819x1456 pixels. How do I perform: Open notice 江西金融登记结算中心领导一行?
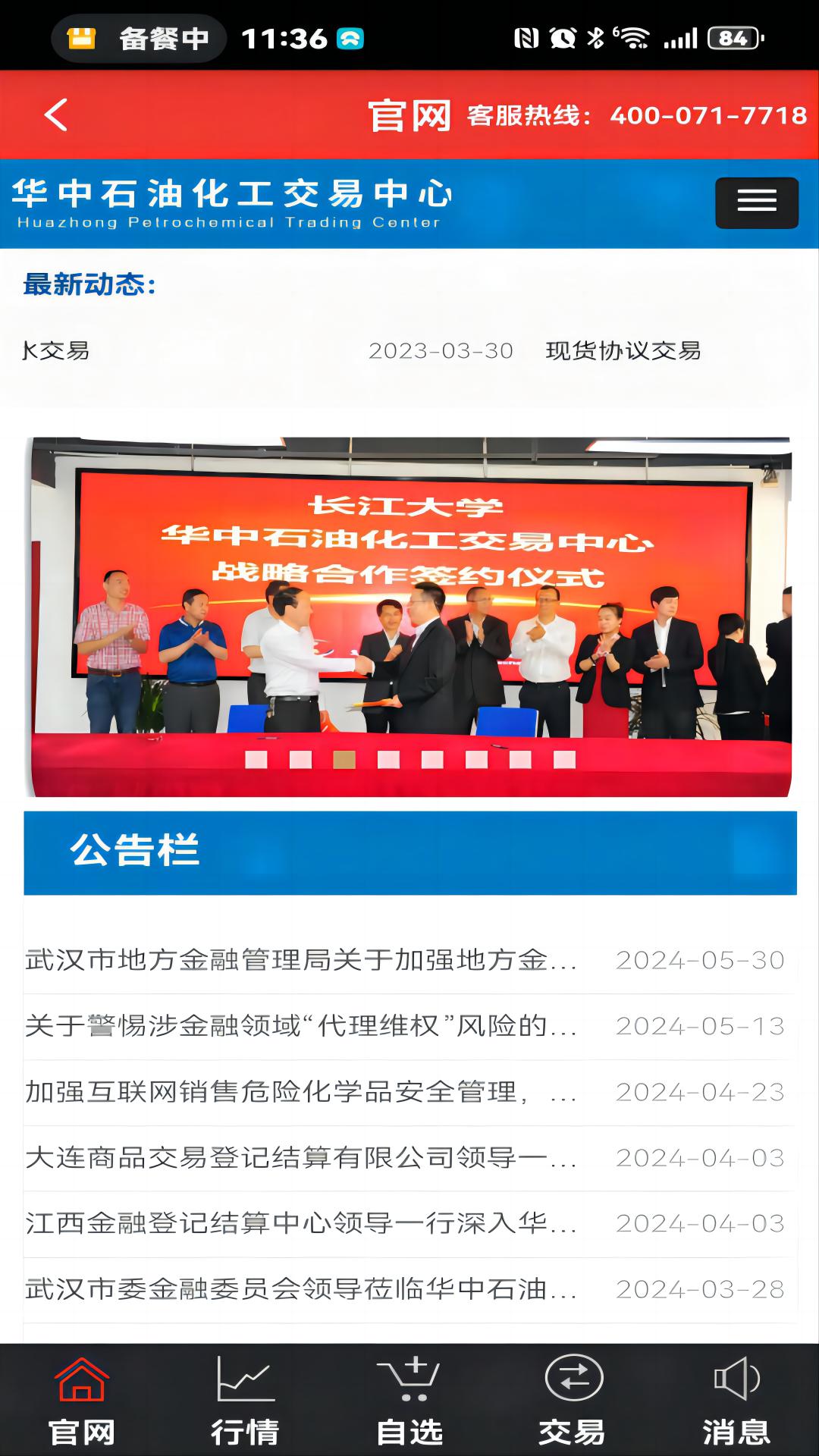301,1223
